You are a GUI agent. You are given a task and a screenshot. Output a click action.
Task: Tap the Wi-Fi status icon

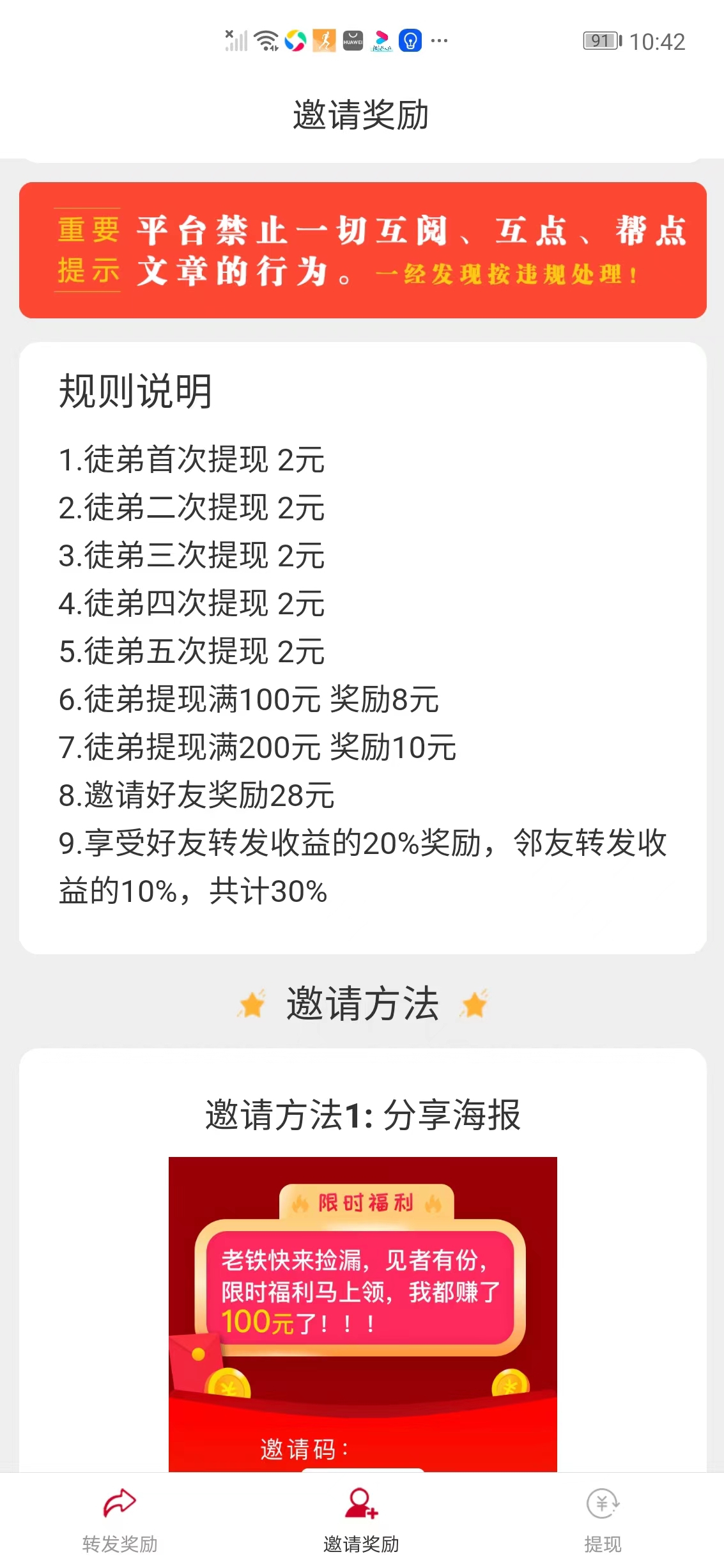click(x=266, y=41)
